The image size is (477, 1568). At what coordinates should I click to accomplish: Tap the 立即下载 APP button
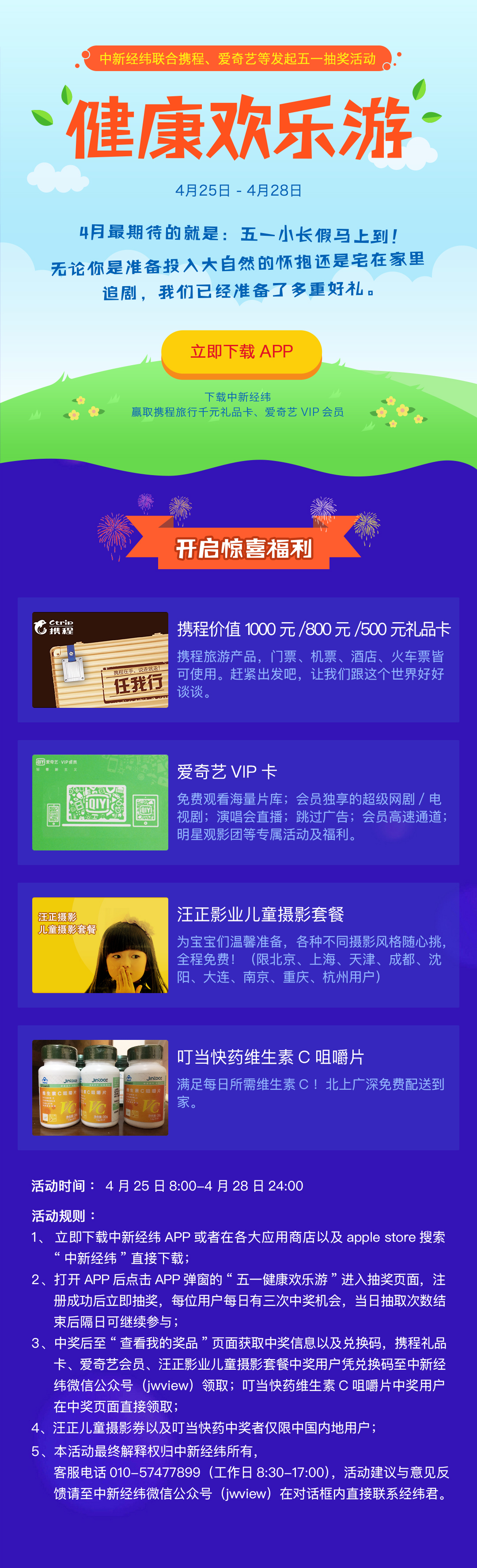pyautogui.click(x=241, y=352)
